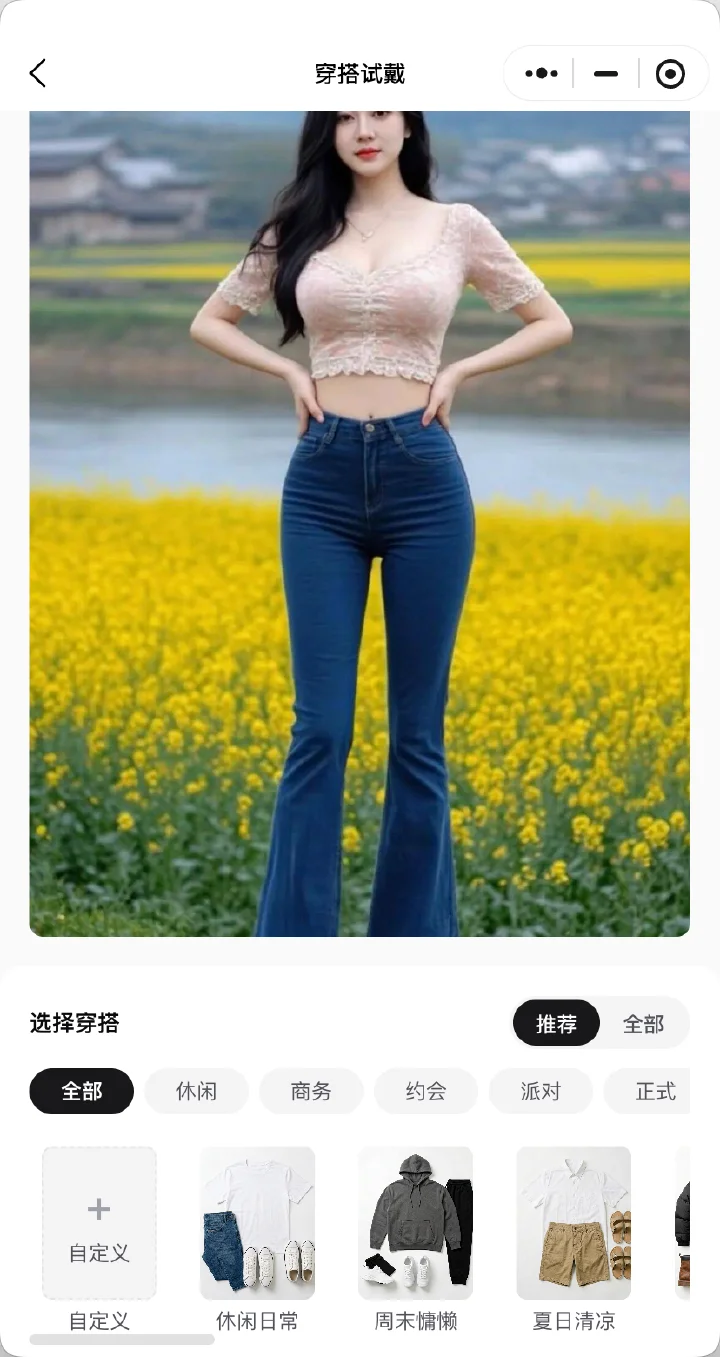Open the mini program more-options menu
This screenshot has height=1357, width=720.
click(541, 73)
